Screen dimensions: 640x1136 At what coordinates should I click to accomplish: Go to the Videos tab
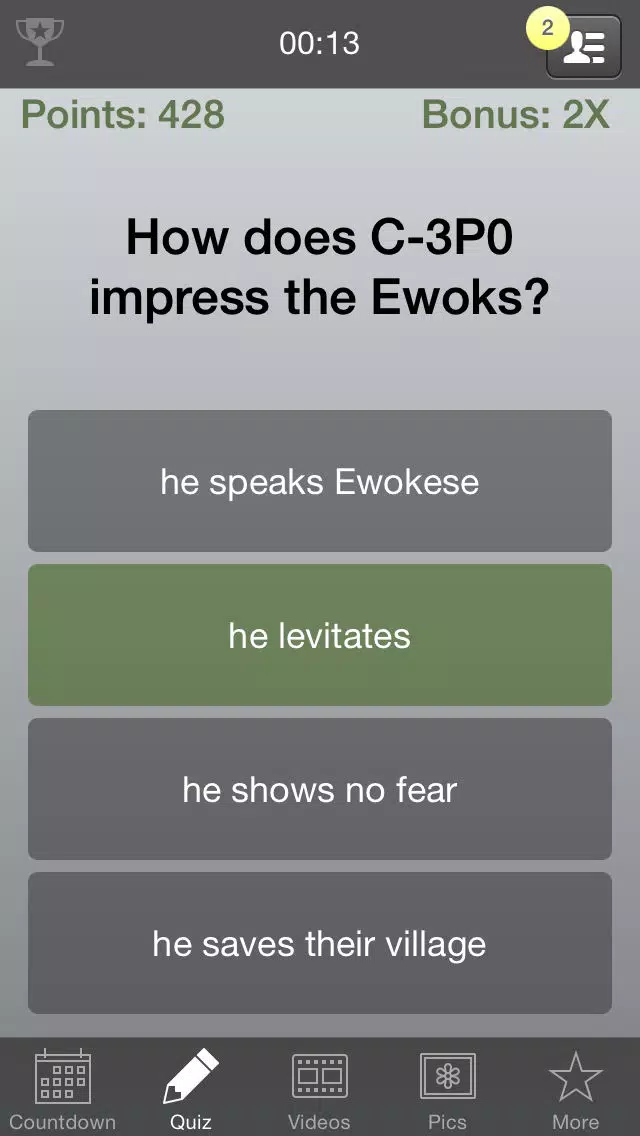319,1089
